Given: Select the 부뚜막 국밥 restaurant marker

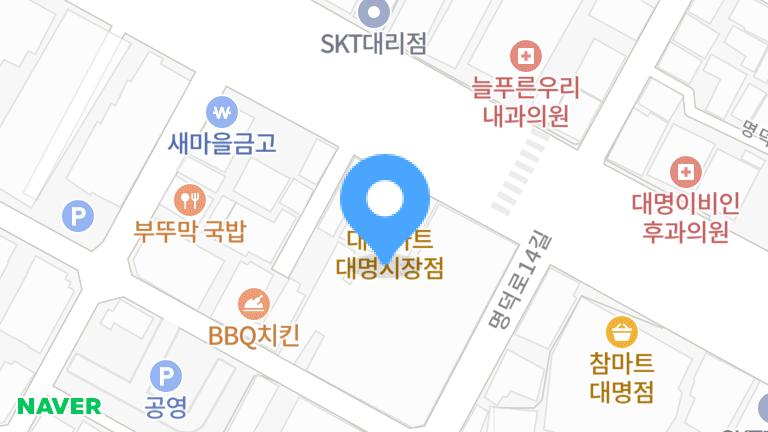Looking at the screenshot, I should point(189,198).
